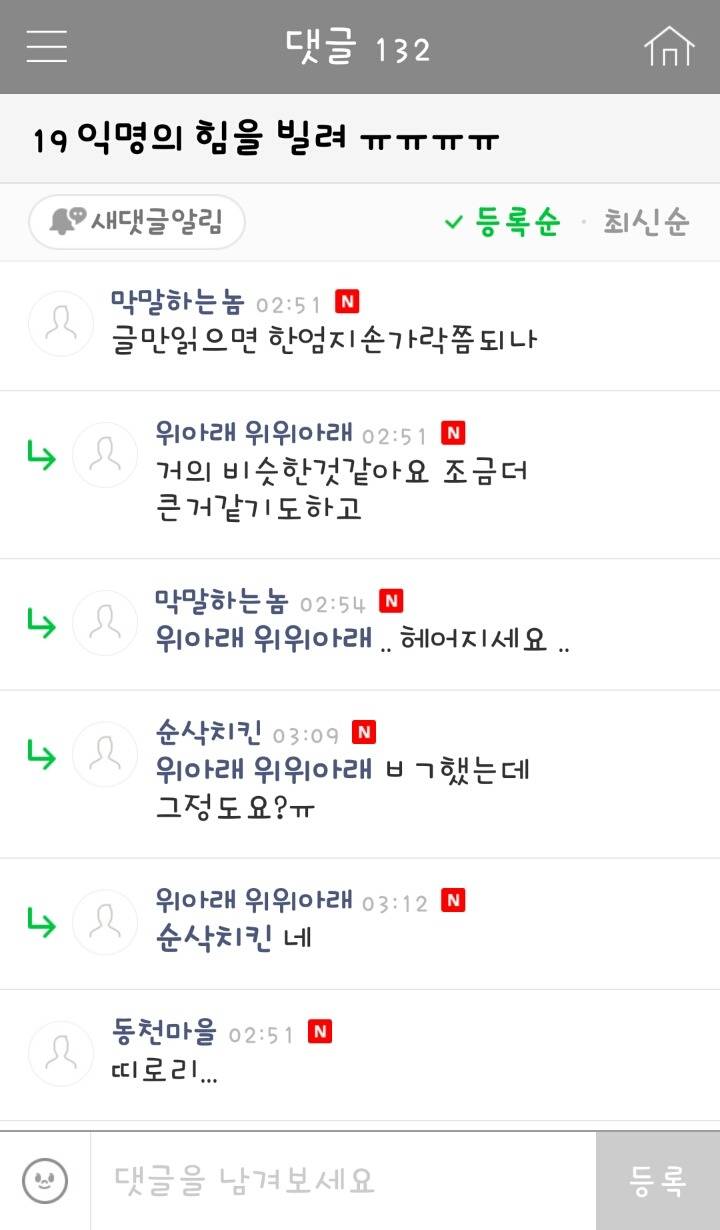Image resolution: width=720 pixels, height=1230 pixels.
Task: Tap the 댓글을 남겨보세요 comment field
Action: (300, 1179)
